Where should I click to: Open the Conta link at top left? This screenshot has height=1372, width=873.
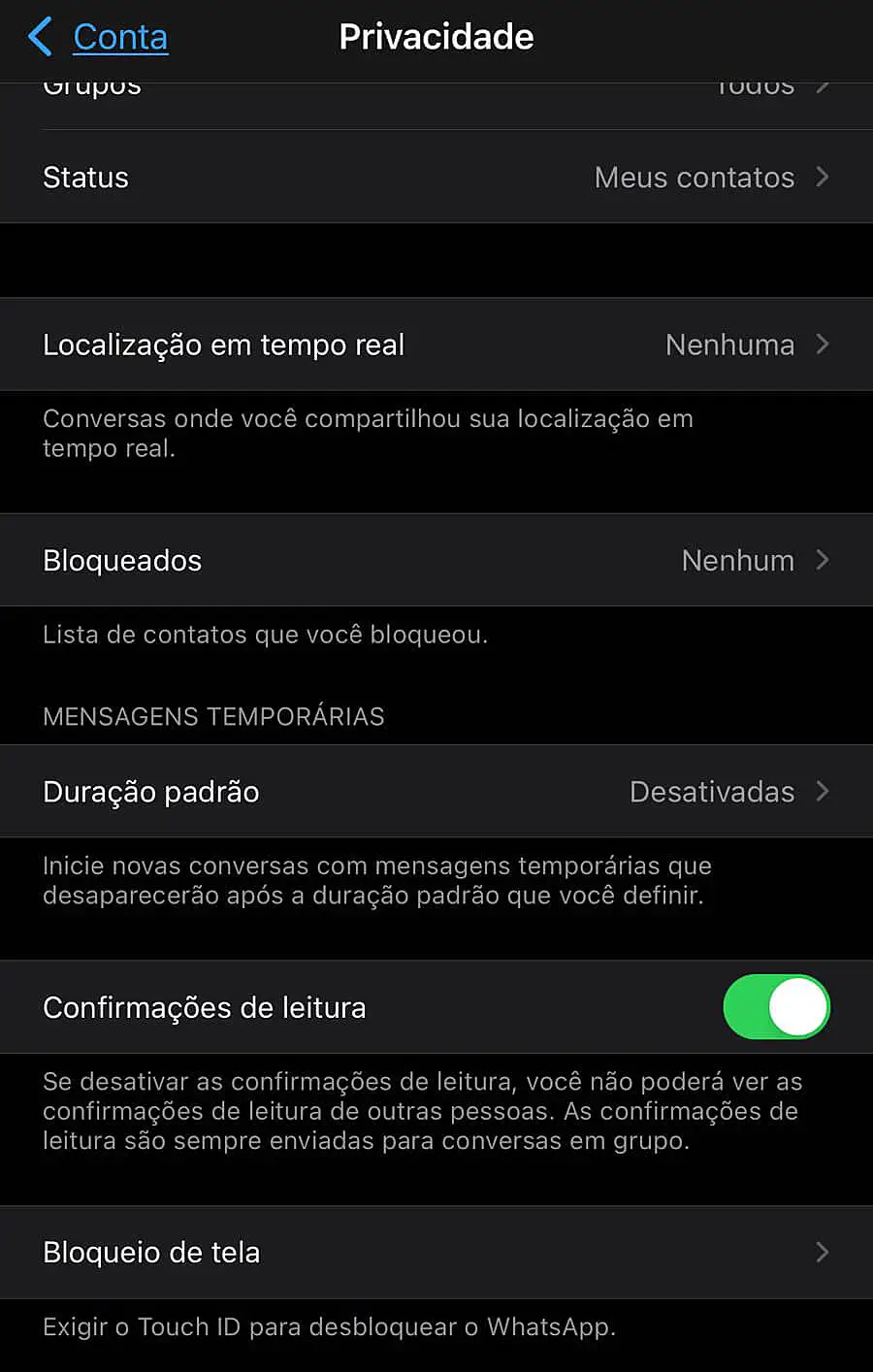[120, 36]
